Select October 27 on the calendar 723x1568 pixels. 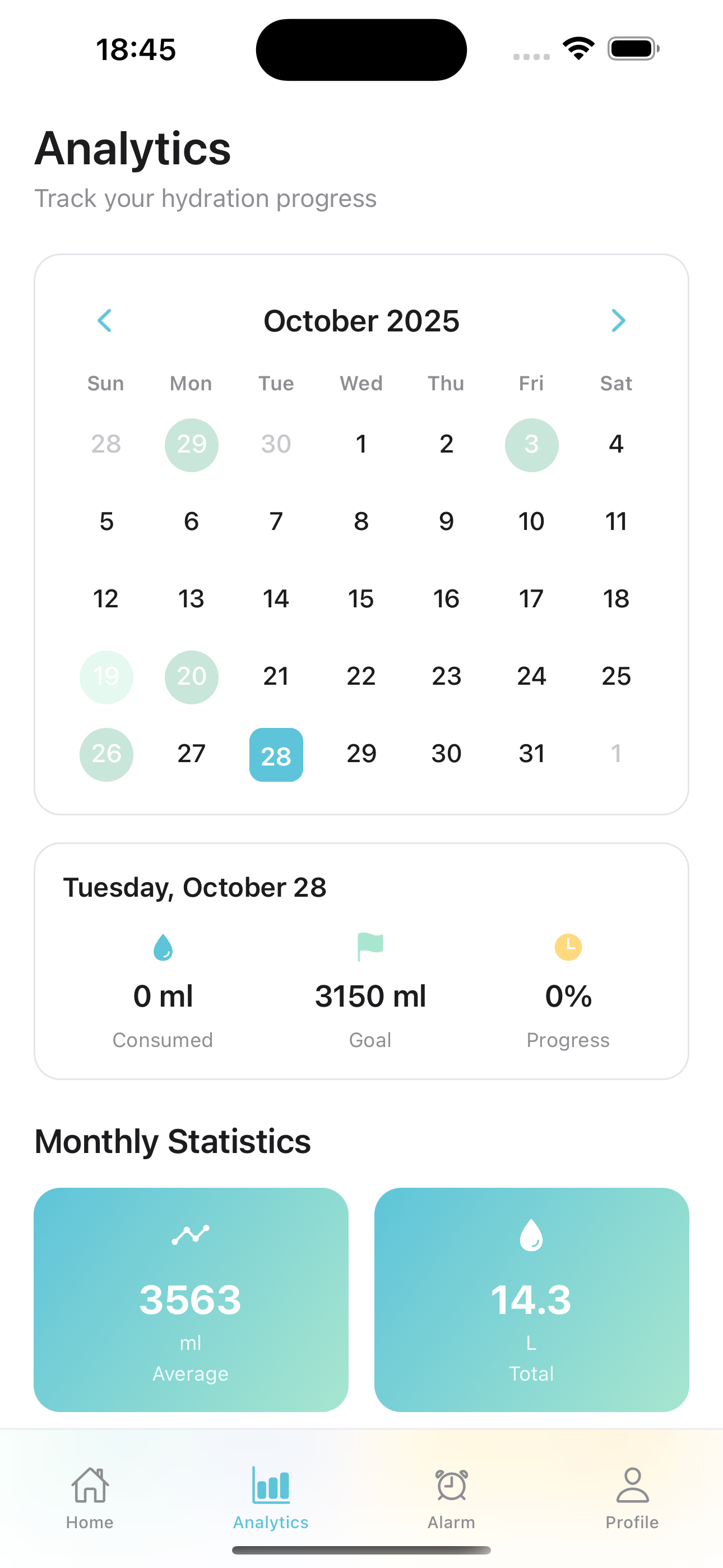[191, 754]
